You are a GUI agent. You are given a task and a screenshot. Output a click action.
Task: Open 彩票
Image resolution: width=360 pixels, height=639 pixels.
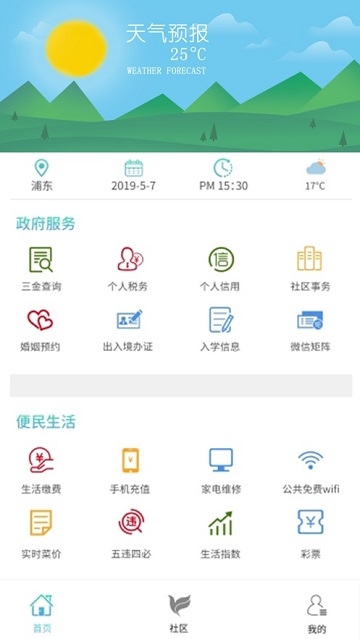tap(311, 535)
